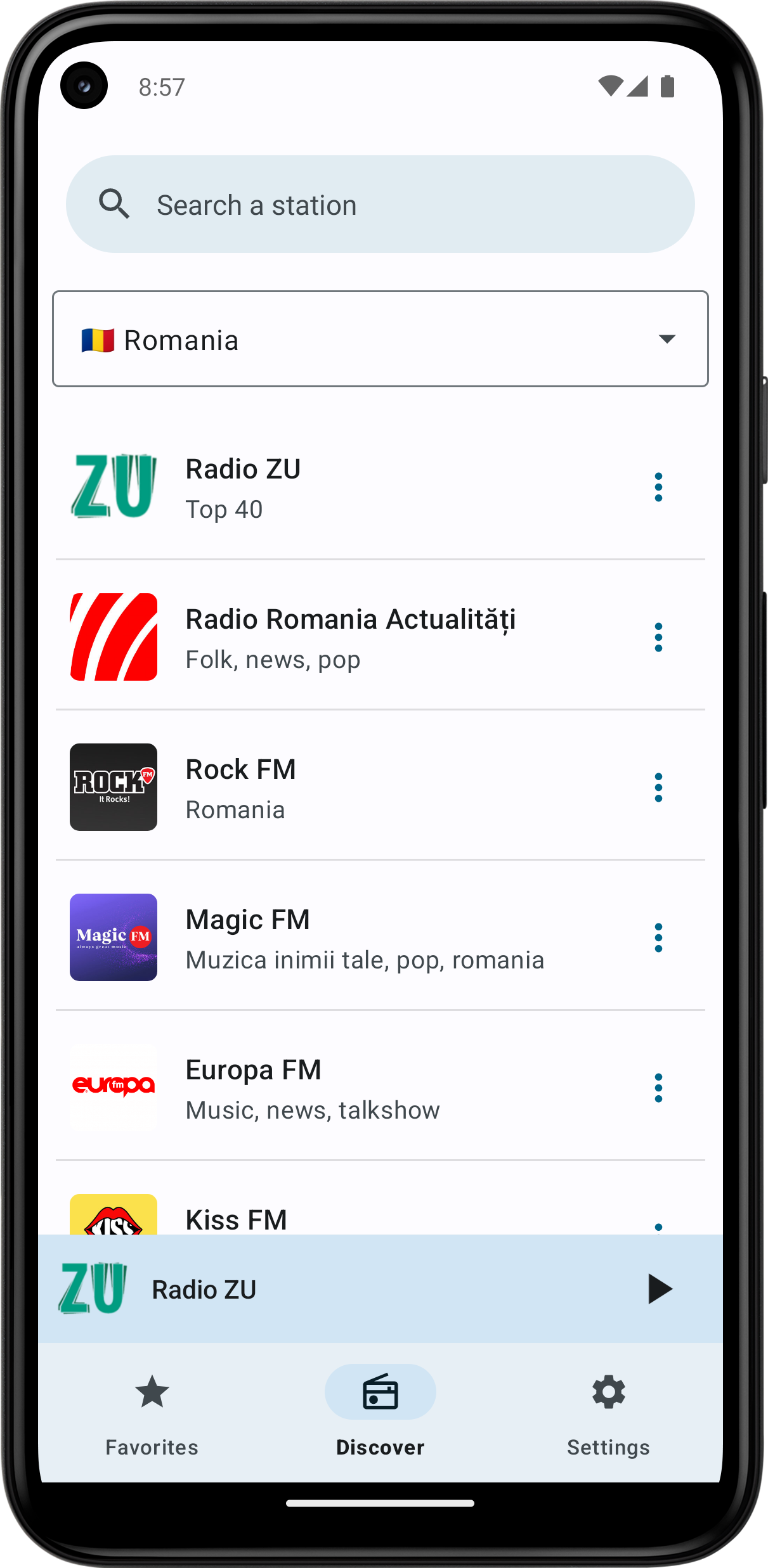Play Radio ZU in the mini player

[x=659, y=1289]
